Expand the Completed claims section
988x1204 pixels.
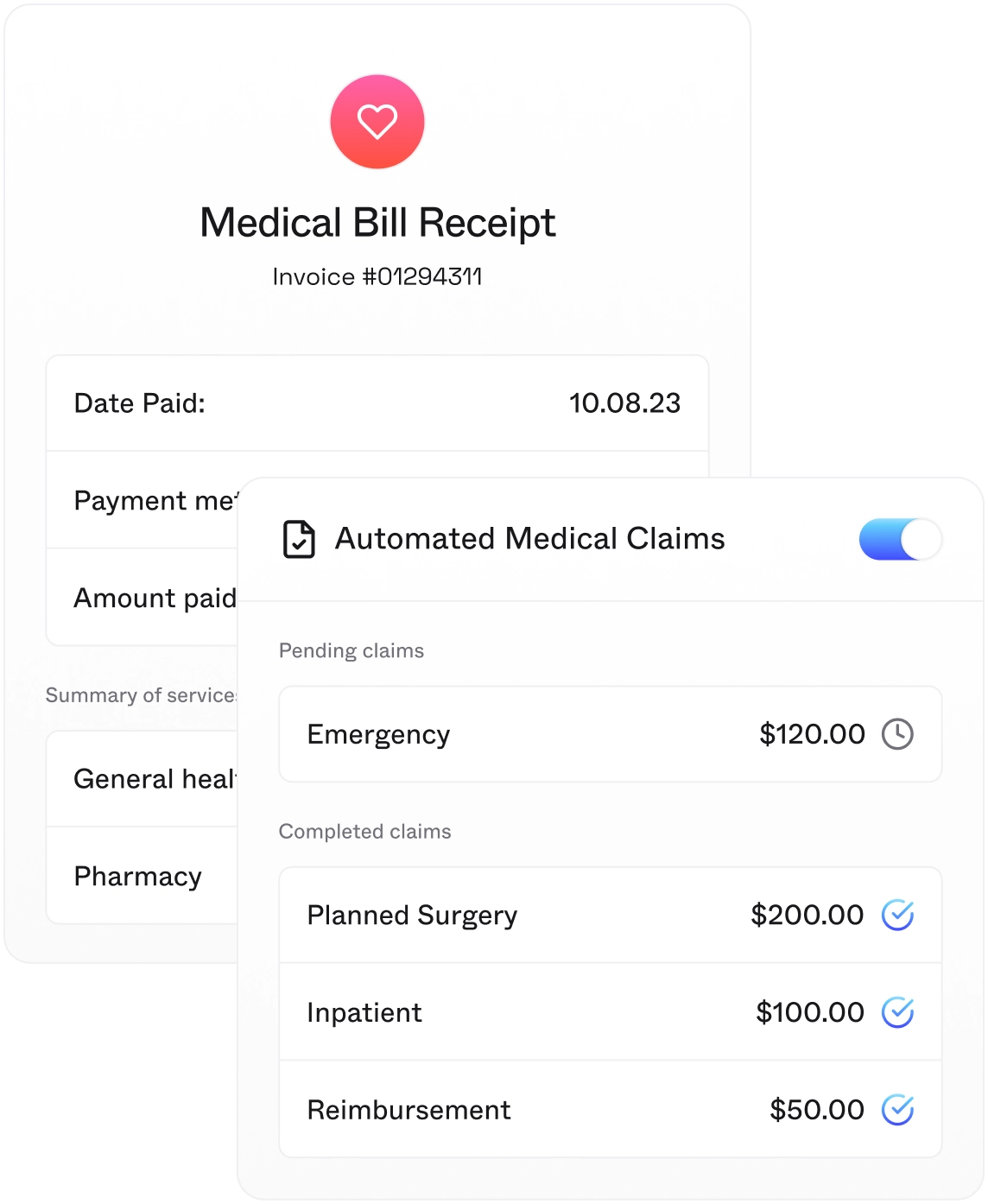[364, 832]
